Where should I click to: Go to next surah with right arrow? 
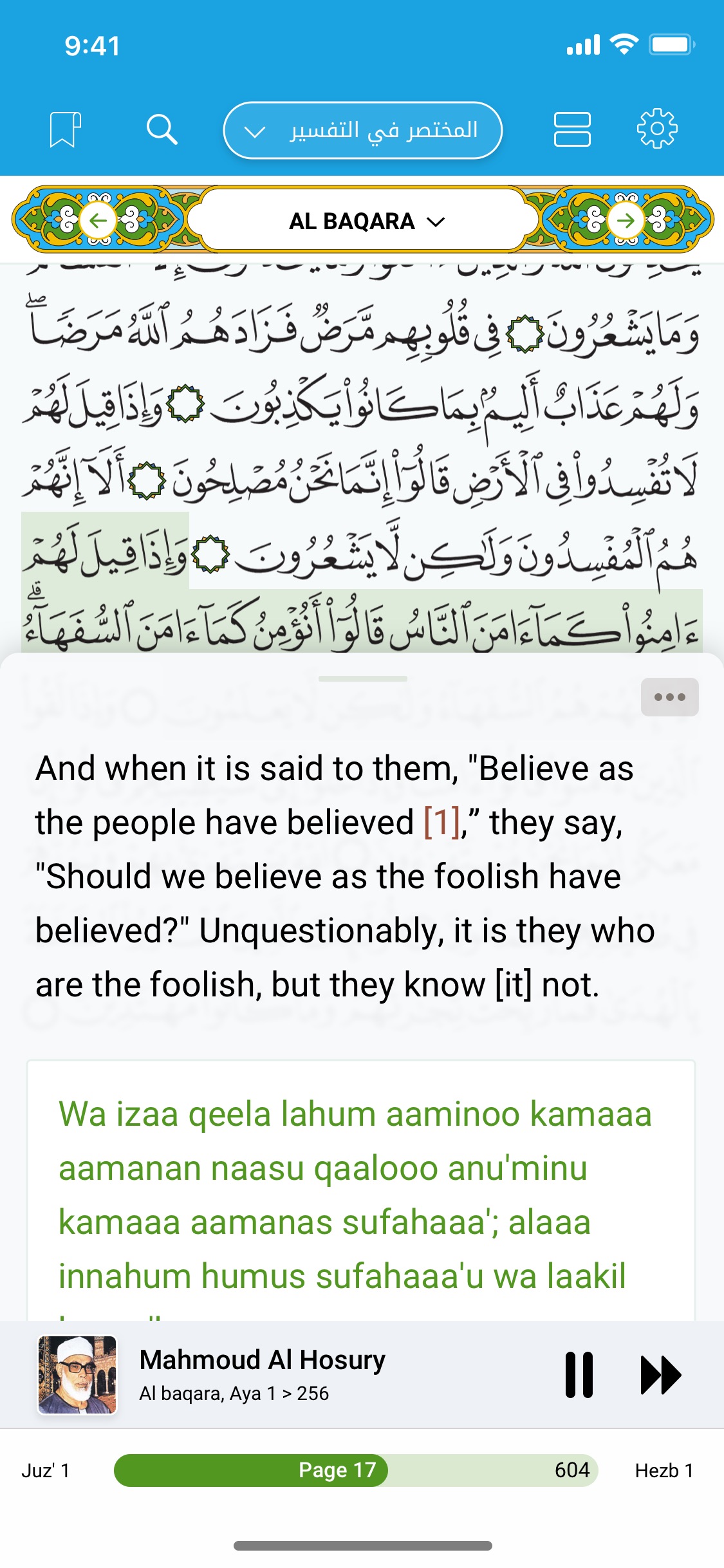click(626, 221)
